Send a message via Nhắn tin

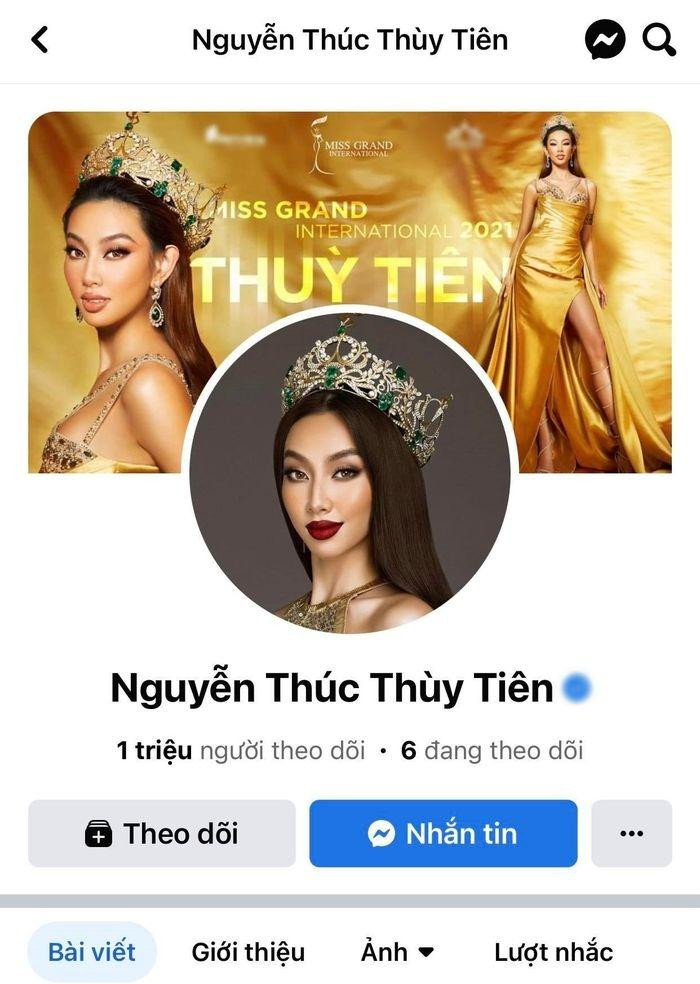[x=443, y=833]
